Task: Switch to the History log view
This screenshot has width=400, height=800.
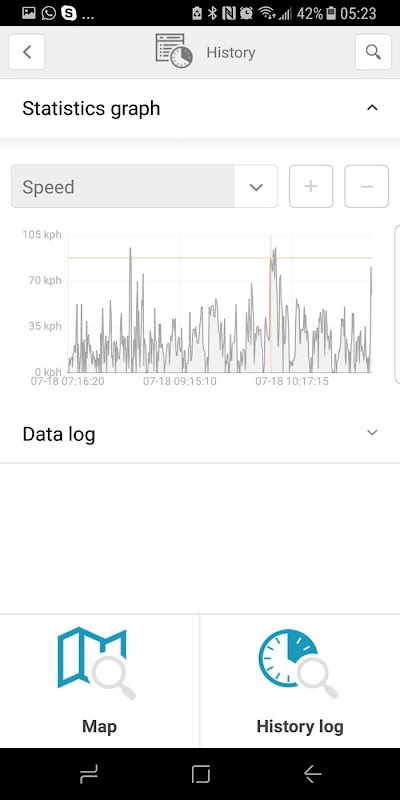Action: pyautogui.click(x=300, y=681)
